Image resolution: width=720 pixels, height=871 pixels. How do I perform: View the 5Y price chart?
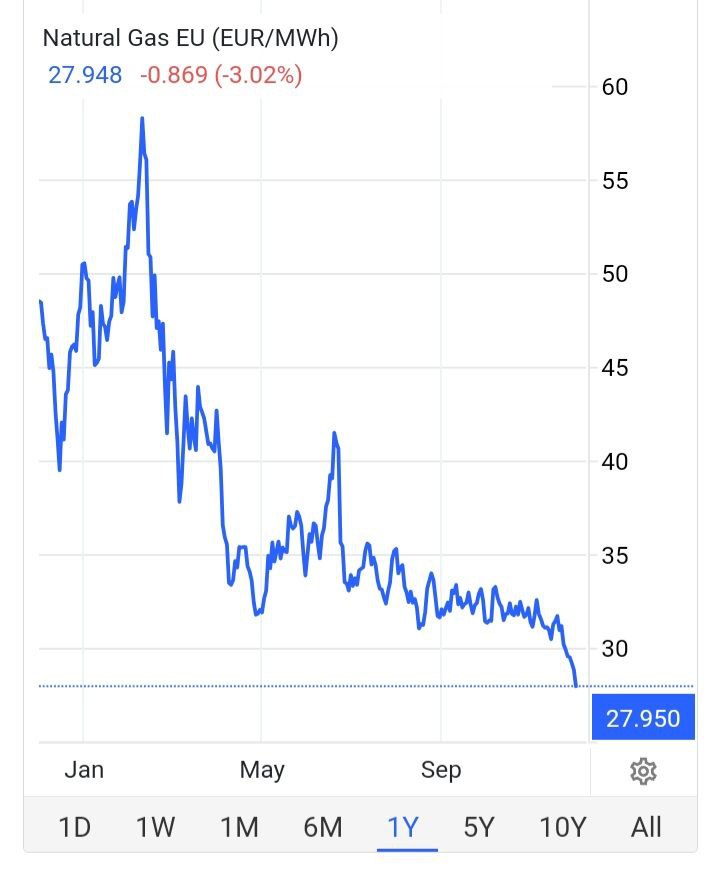[x=479, y=827]
